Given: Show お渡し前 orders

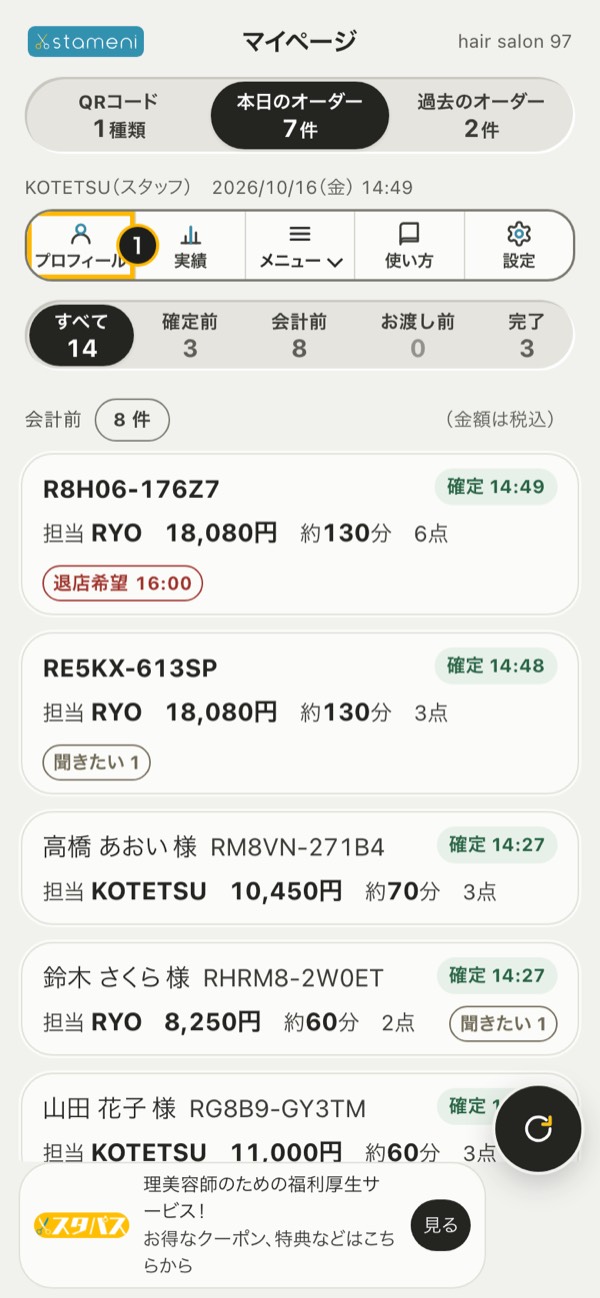Looking at the screenshot, I should 417,334.
